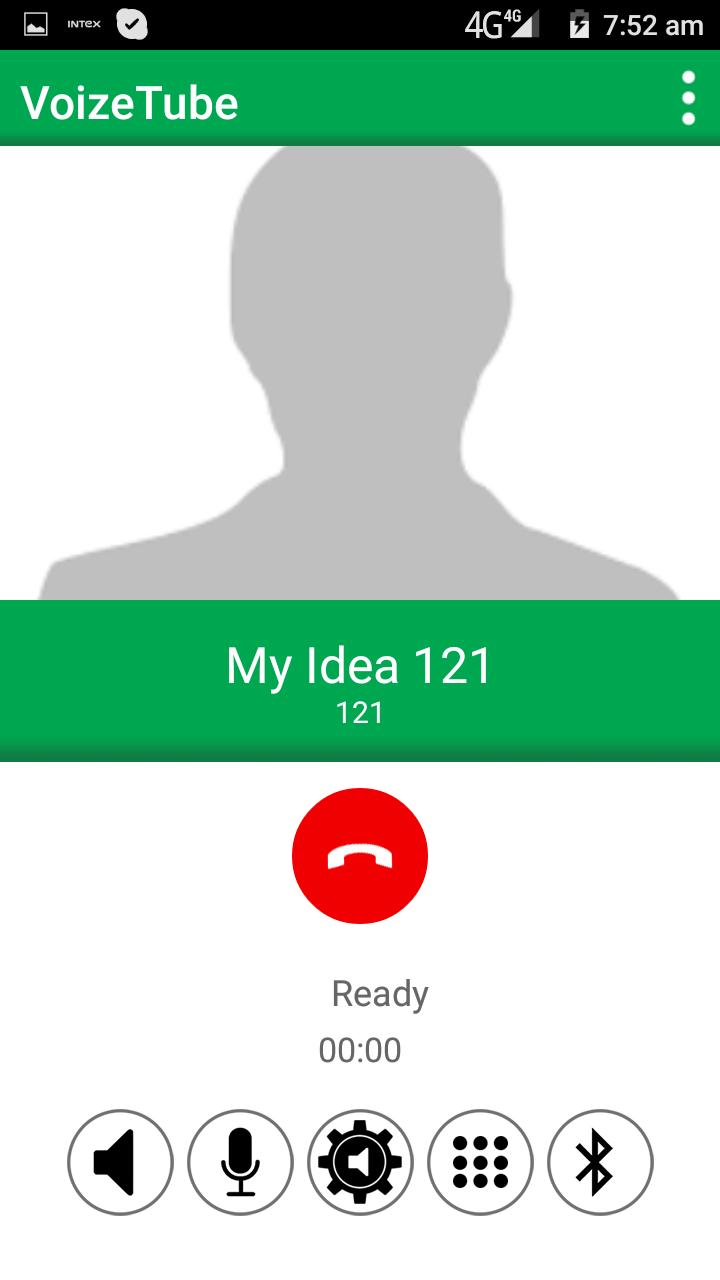
Task: Open the dial pad
Action: (x=480, y=1162)
